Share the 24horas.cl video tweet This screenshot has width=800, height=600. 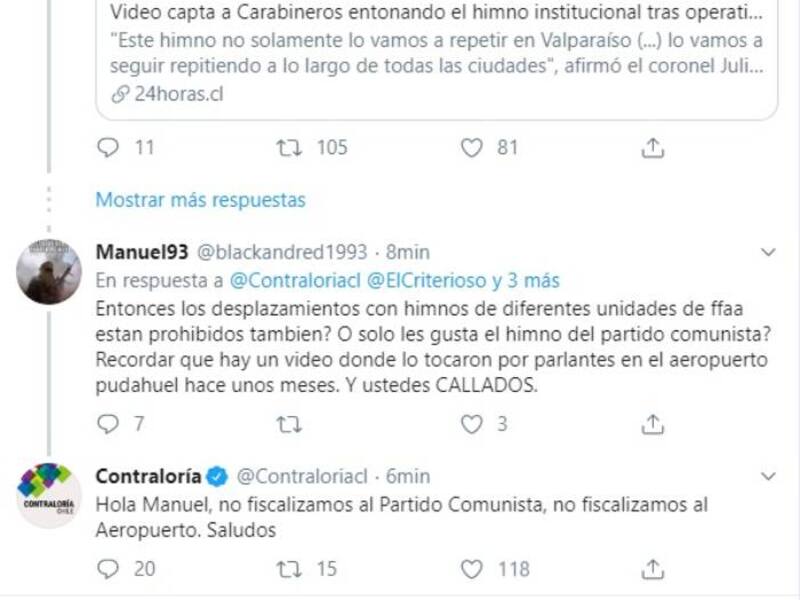(x=652, y=148)
